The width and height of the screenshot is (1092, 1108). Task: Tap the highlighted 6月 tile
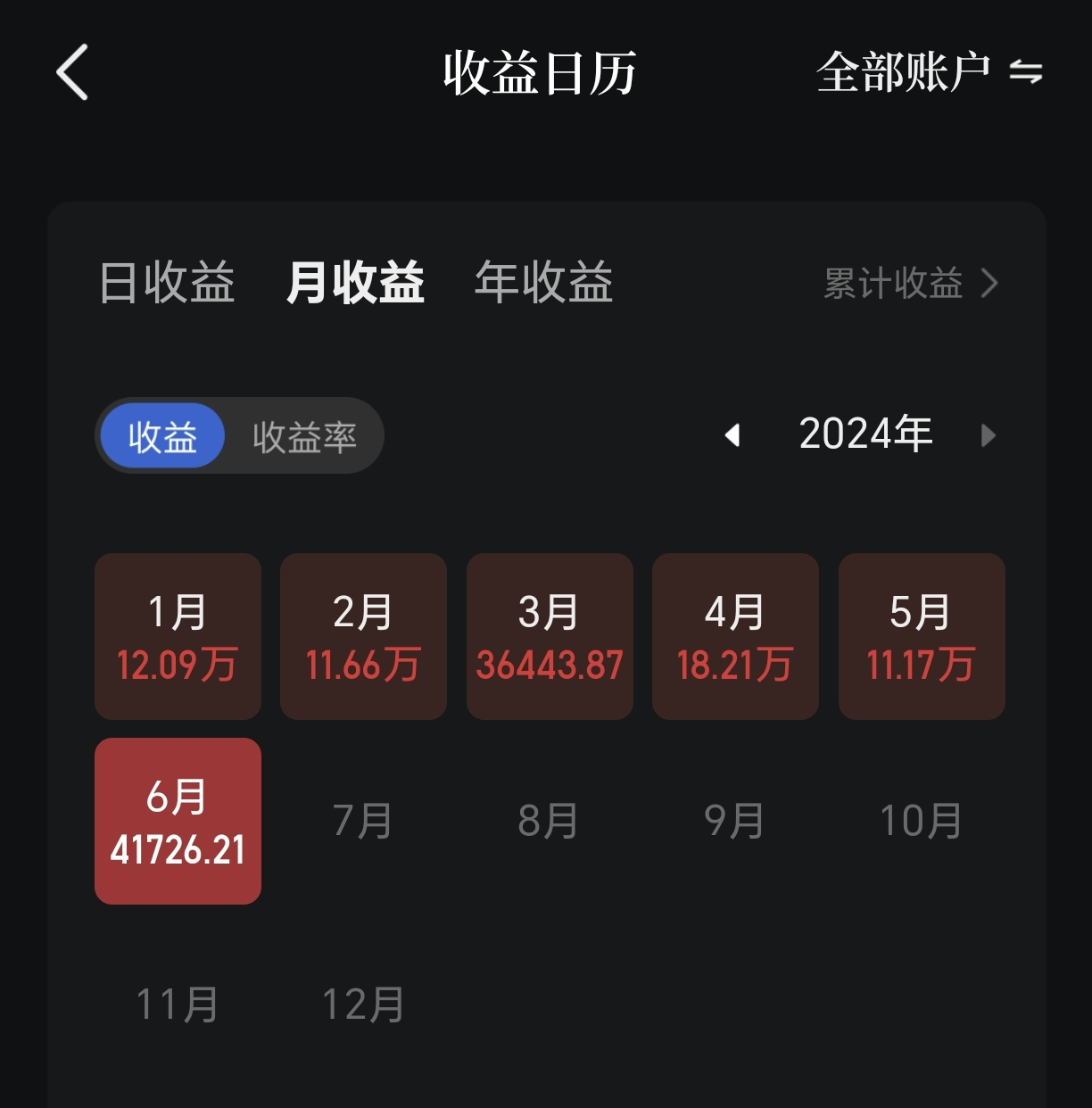click(178, 821)
